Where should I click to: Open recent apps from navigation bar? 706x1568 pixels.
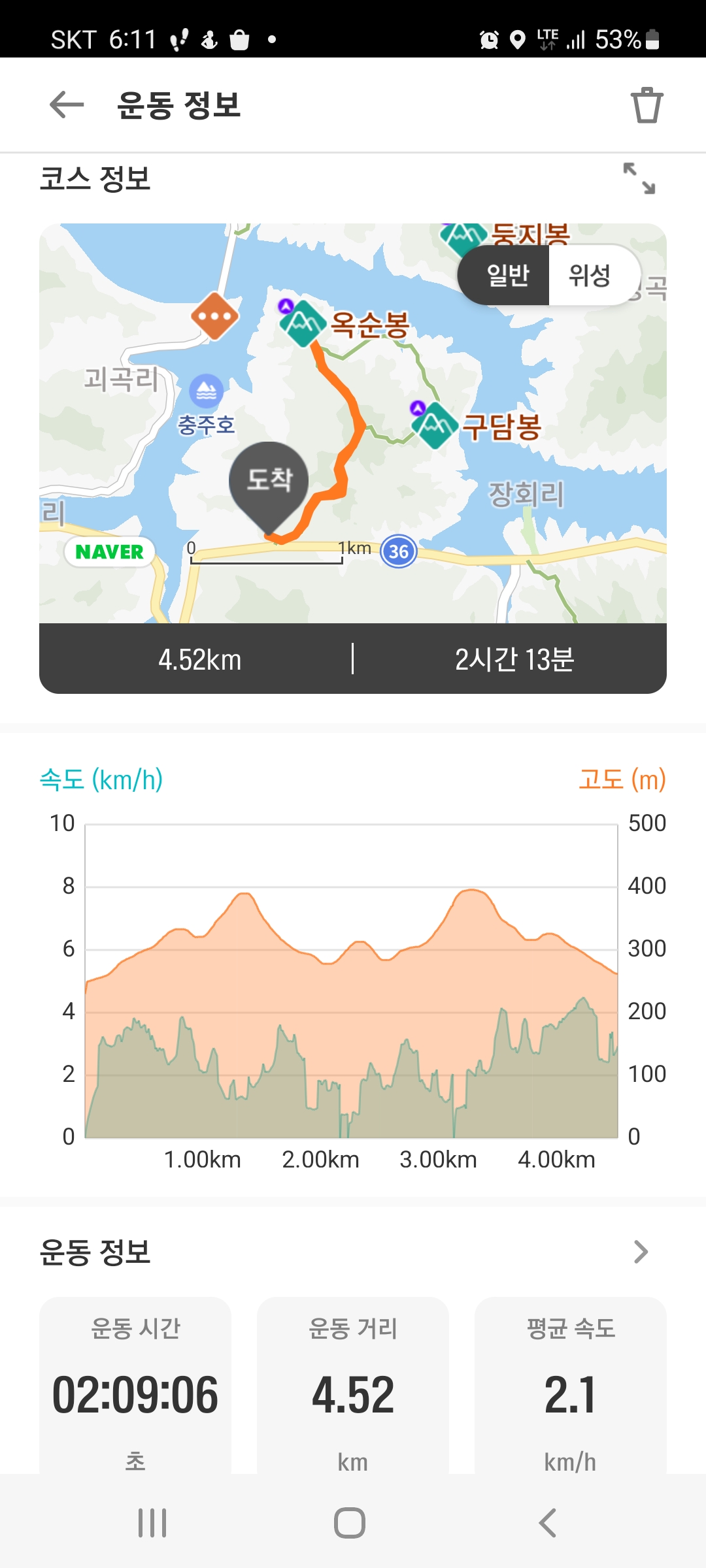click(x=152, y=1523)
